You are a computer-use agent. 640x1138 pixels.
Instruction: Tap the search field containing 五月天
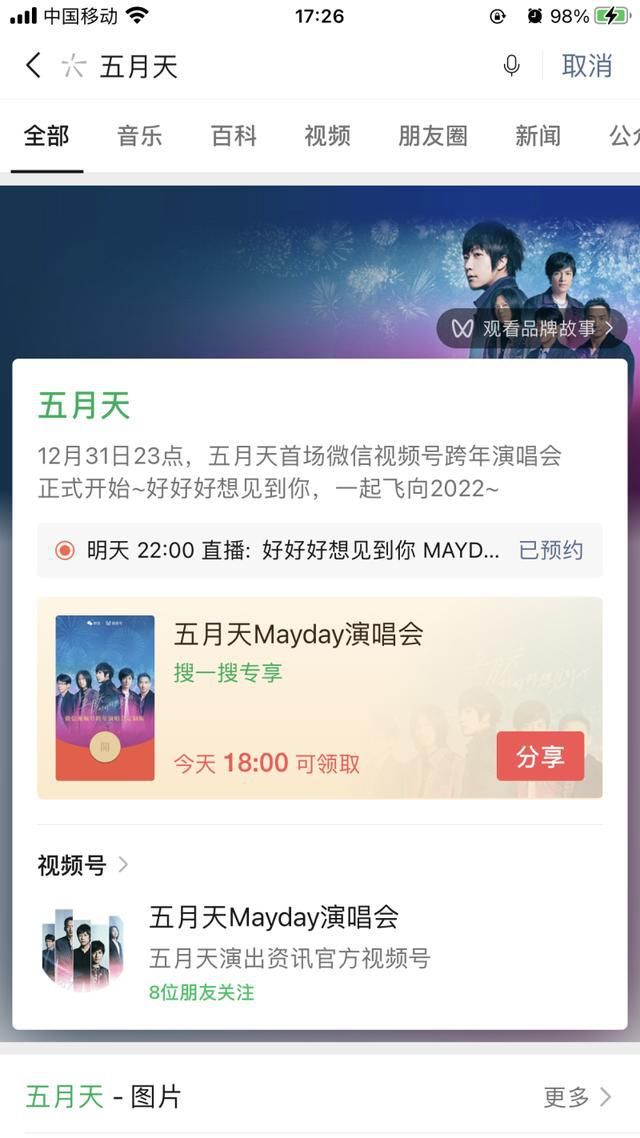pyautogui.click(x=280, y=67)
